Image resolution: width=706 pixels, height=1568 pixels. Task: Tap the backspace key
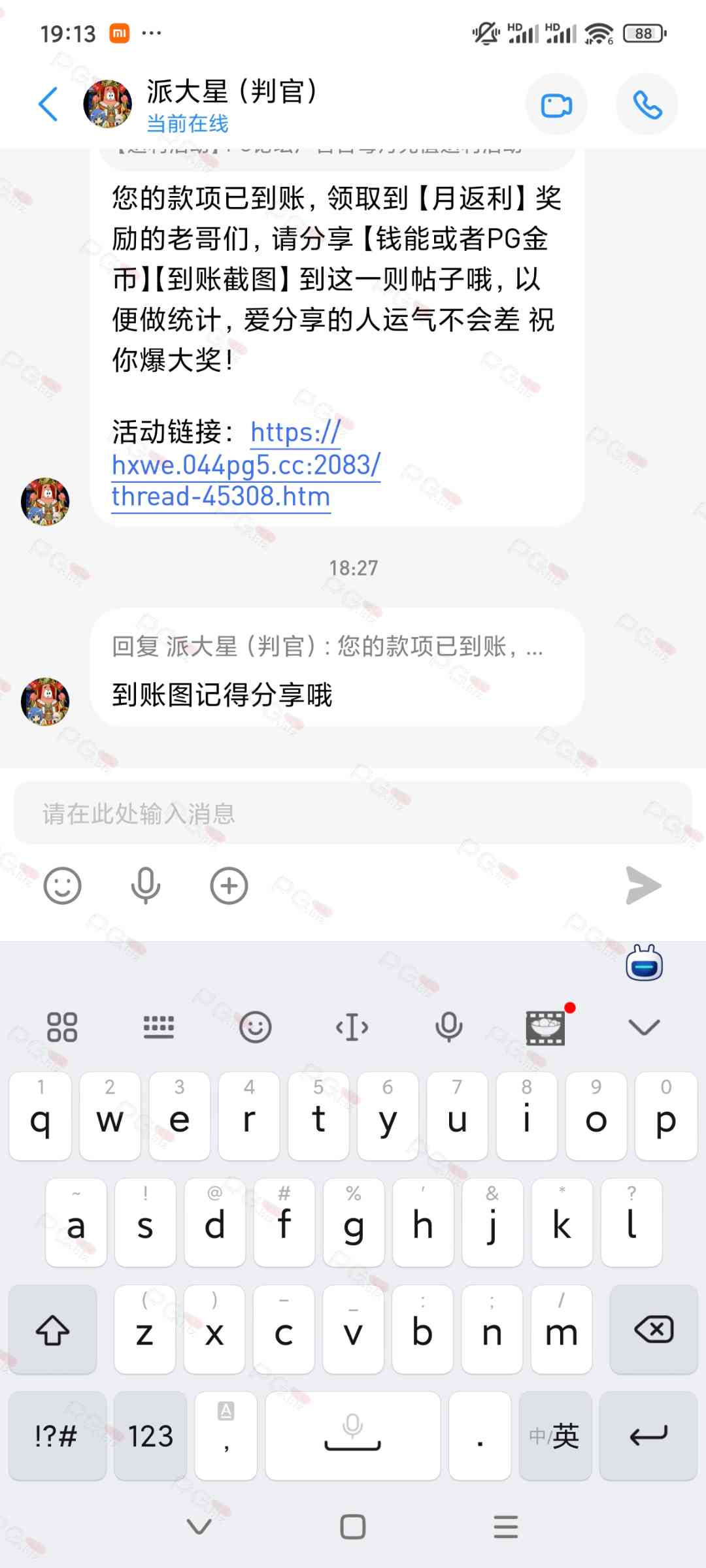coord(653,1330)
